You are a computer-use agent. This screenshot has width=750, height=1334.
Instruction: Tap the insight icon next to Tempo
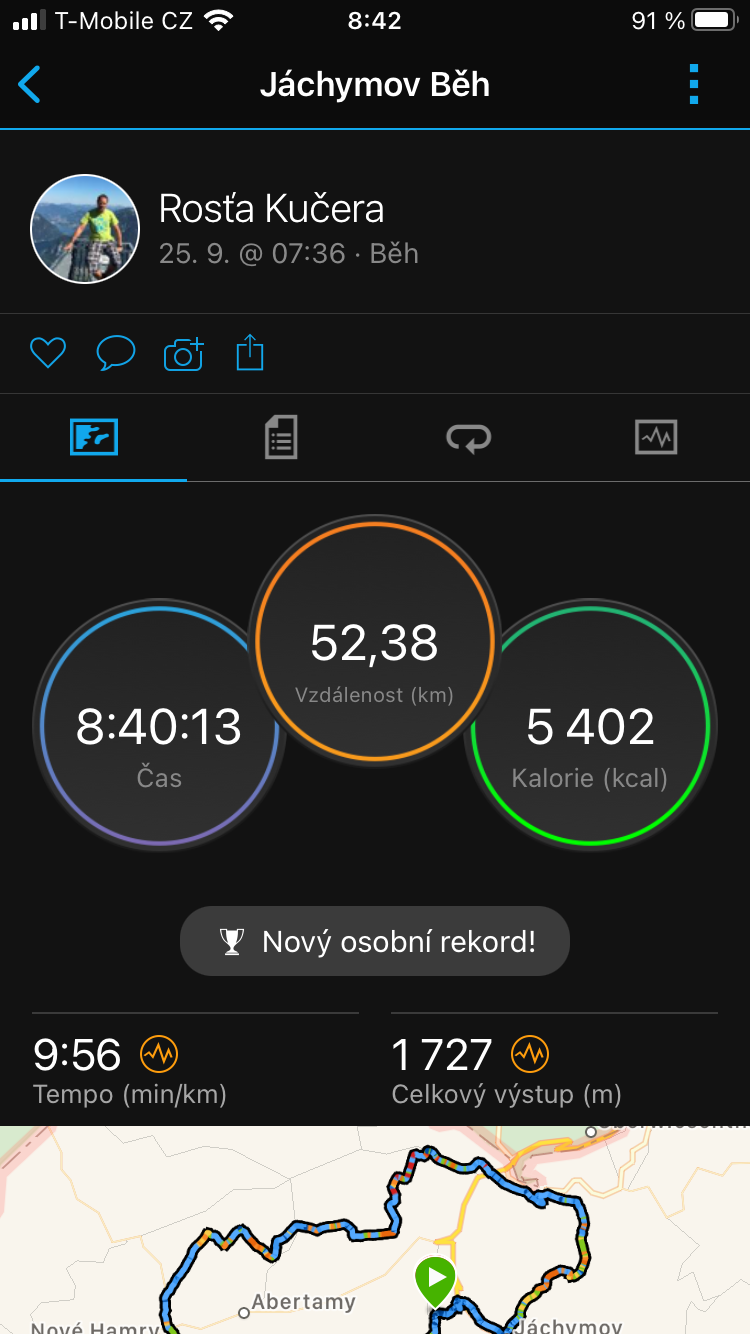click(159, 1053)
